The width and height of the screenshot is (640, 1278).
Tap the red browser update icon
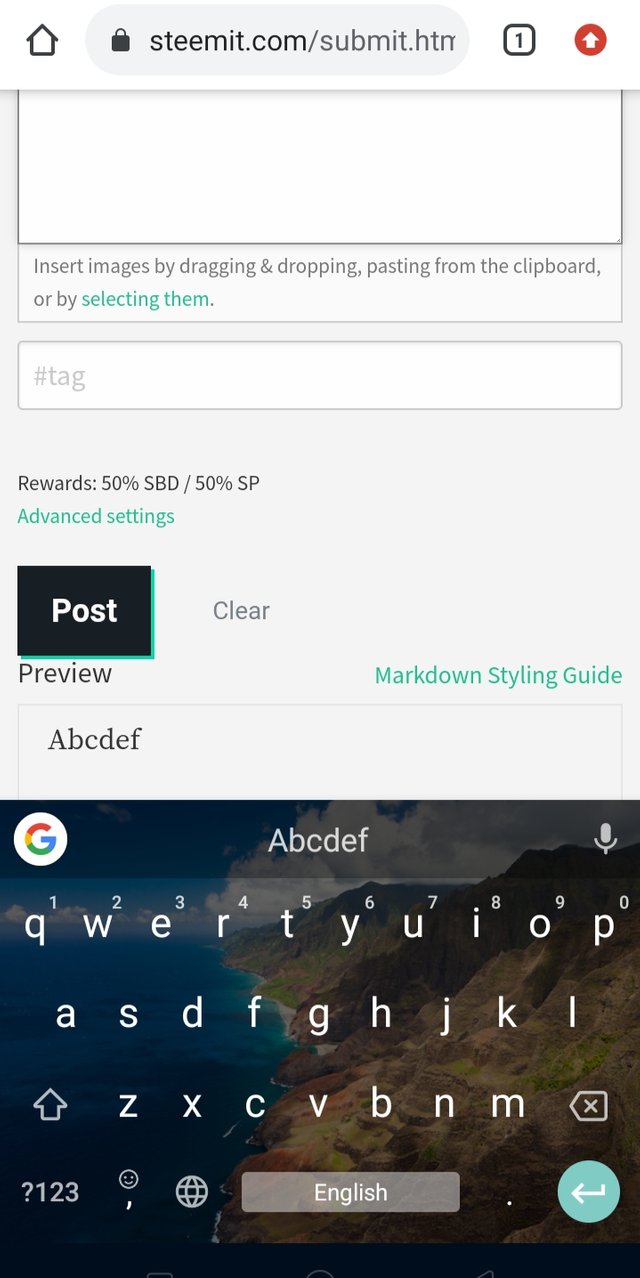tap(590, 41)
